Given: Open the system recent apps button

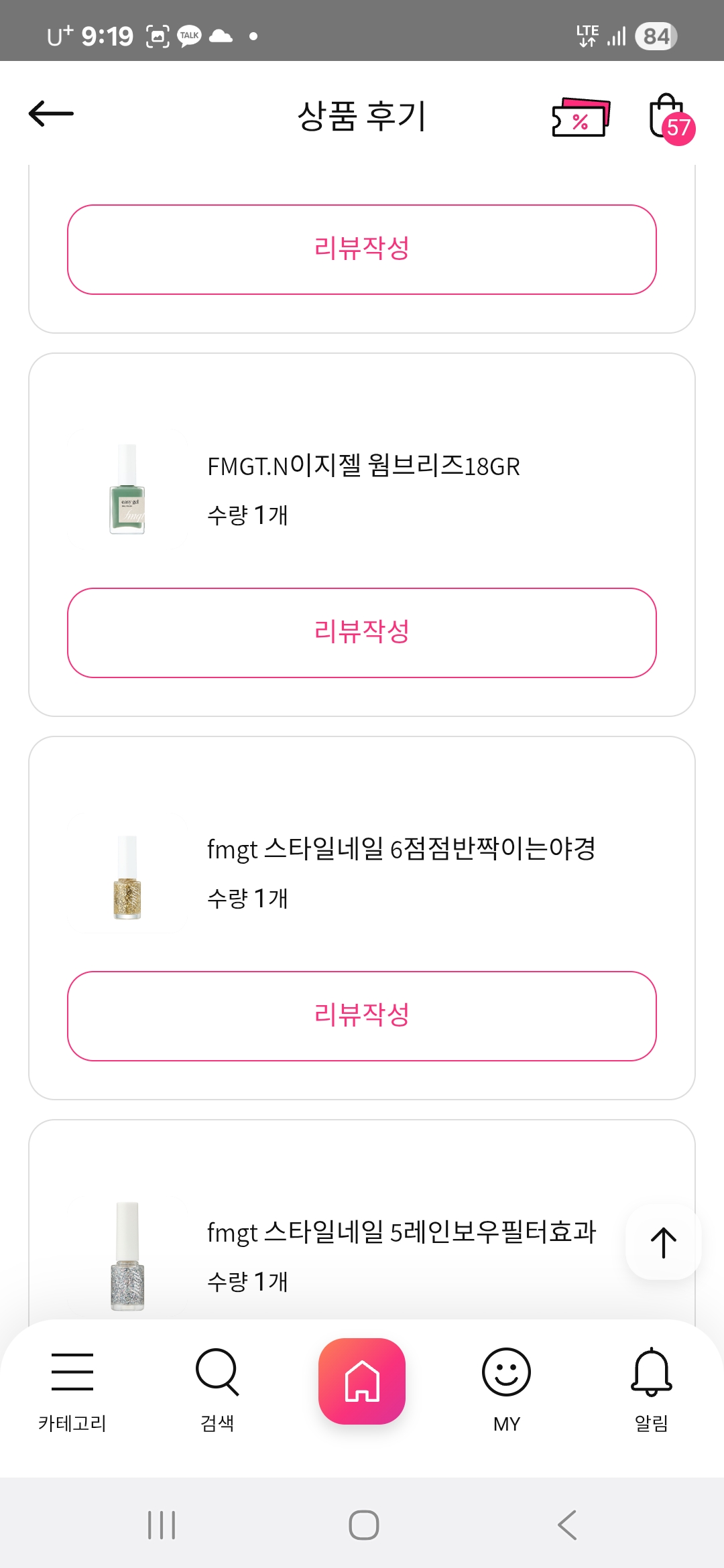Looking at the screenshot, I should click(162, 1525).
